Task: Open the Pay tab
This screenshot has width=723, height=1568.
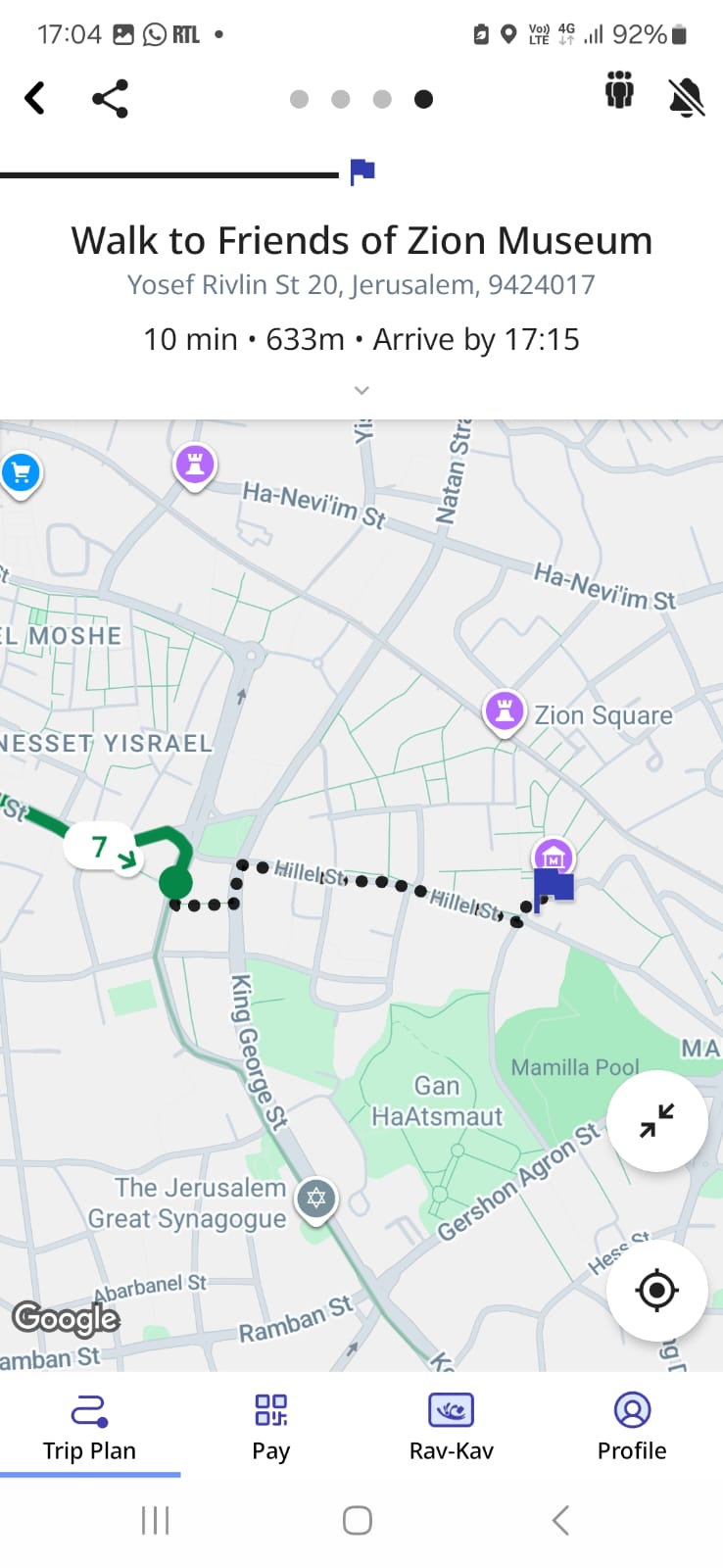Action: coord(270,1428)
